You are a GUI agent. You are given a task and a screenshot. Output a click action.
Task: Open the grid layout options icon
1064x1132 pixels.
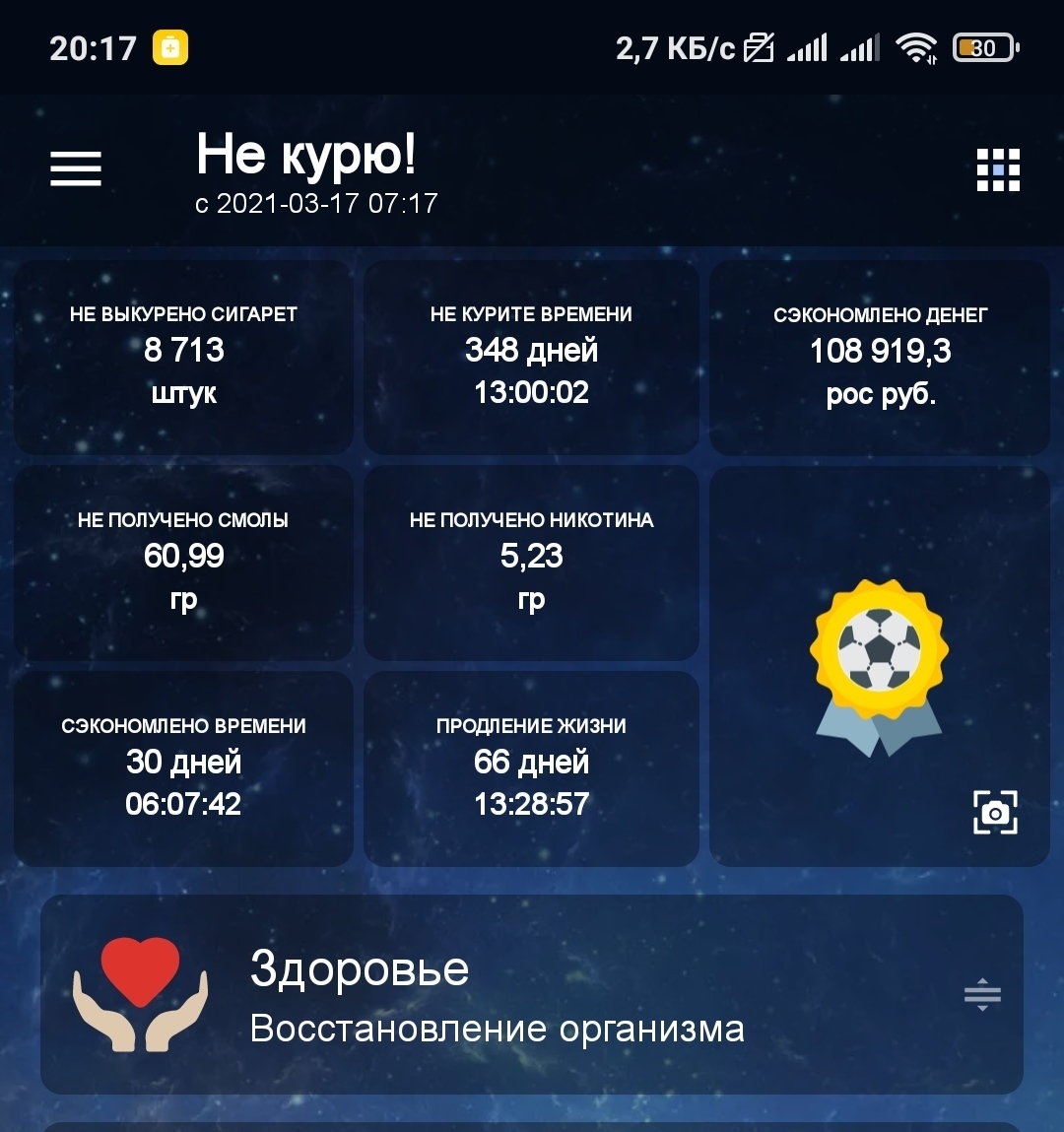pos(997,170)
